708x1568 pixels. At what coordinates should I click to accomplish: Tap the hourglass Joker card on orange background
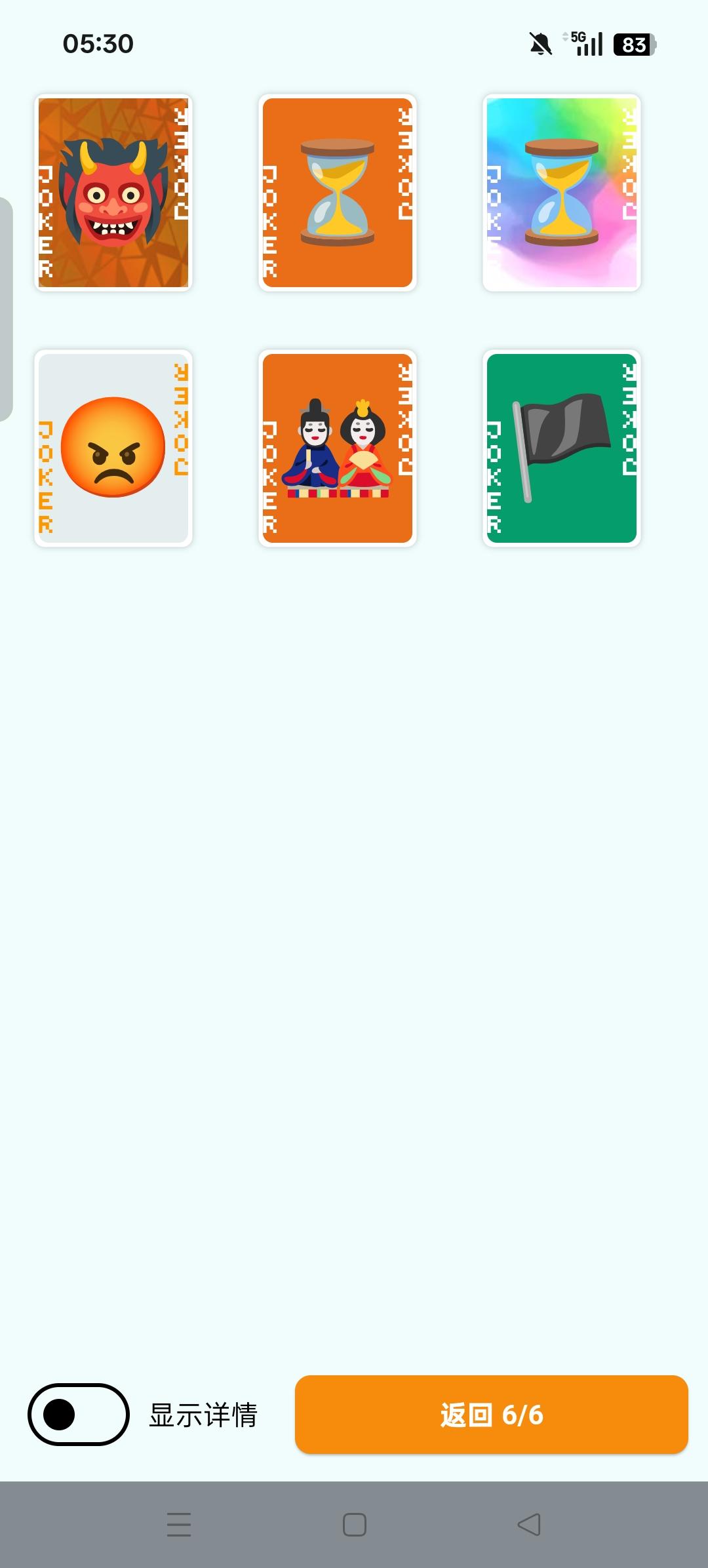336,192
